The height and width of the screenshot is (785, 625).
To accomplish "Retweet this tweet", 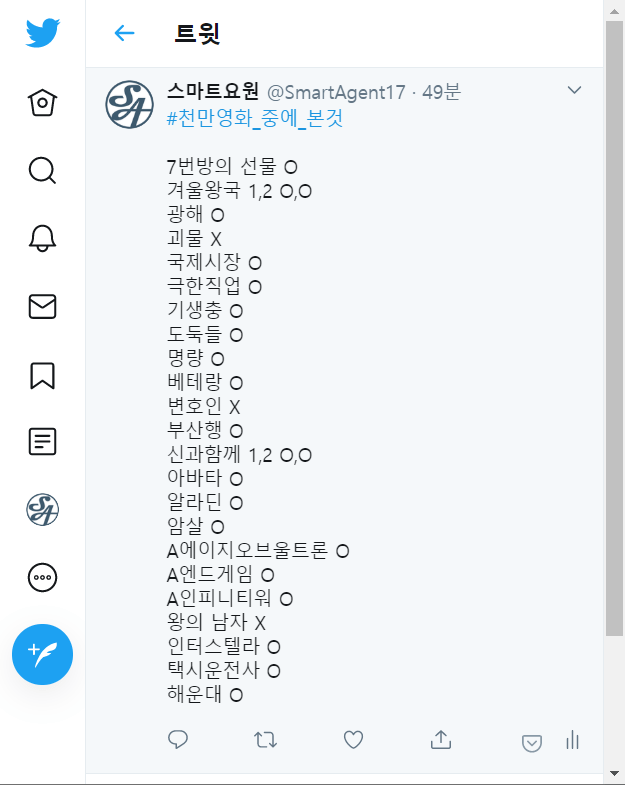I will click(x=265, y=740).
